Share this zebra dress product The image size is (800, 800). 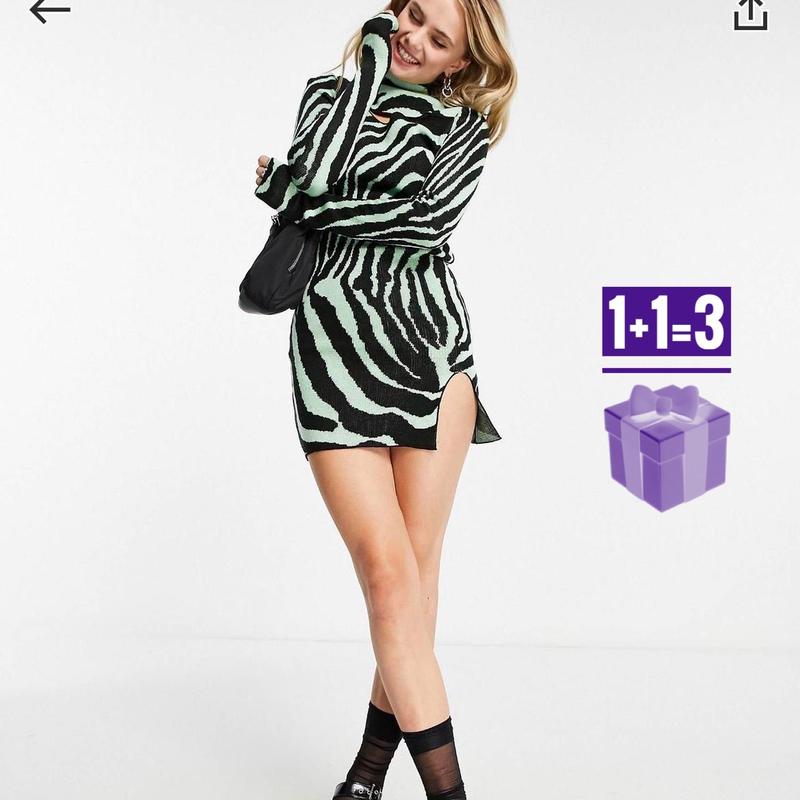tap(750, 14)
